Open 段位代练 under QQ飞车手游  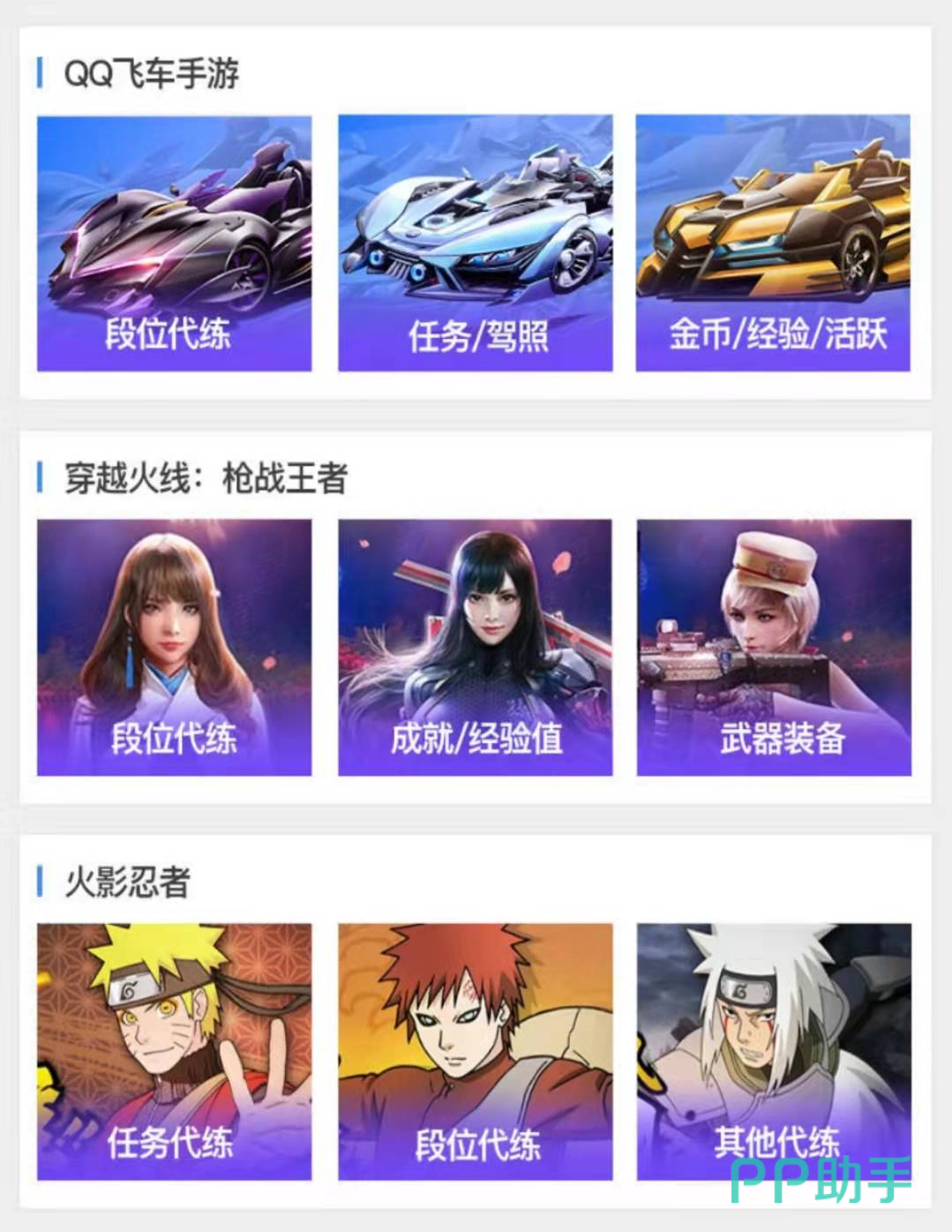coord(174,243)
